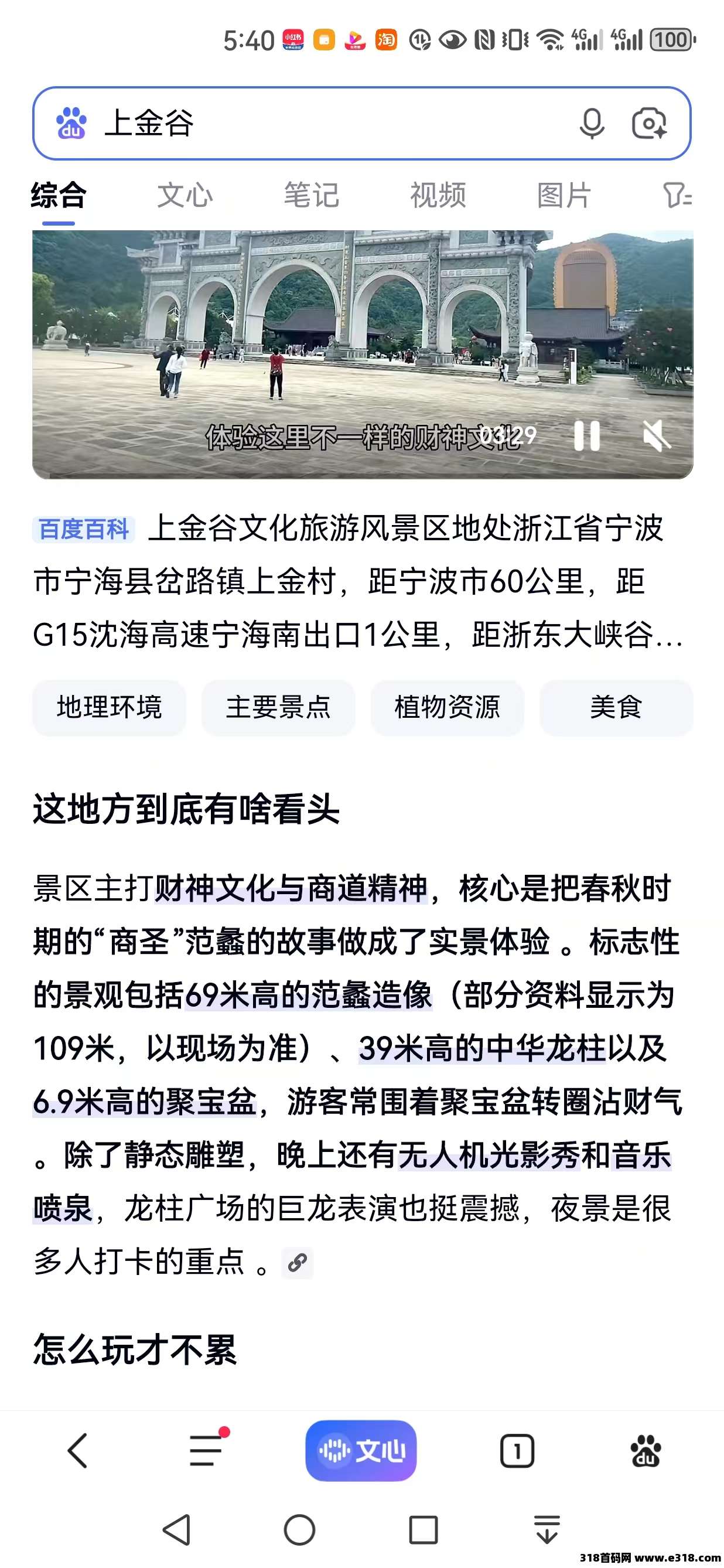The height and width of the screenshot is (1568, 724).
Task: Switch to the 图片 tab
Action: pyautogui.click(x=564, y=195)
